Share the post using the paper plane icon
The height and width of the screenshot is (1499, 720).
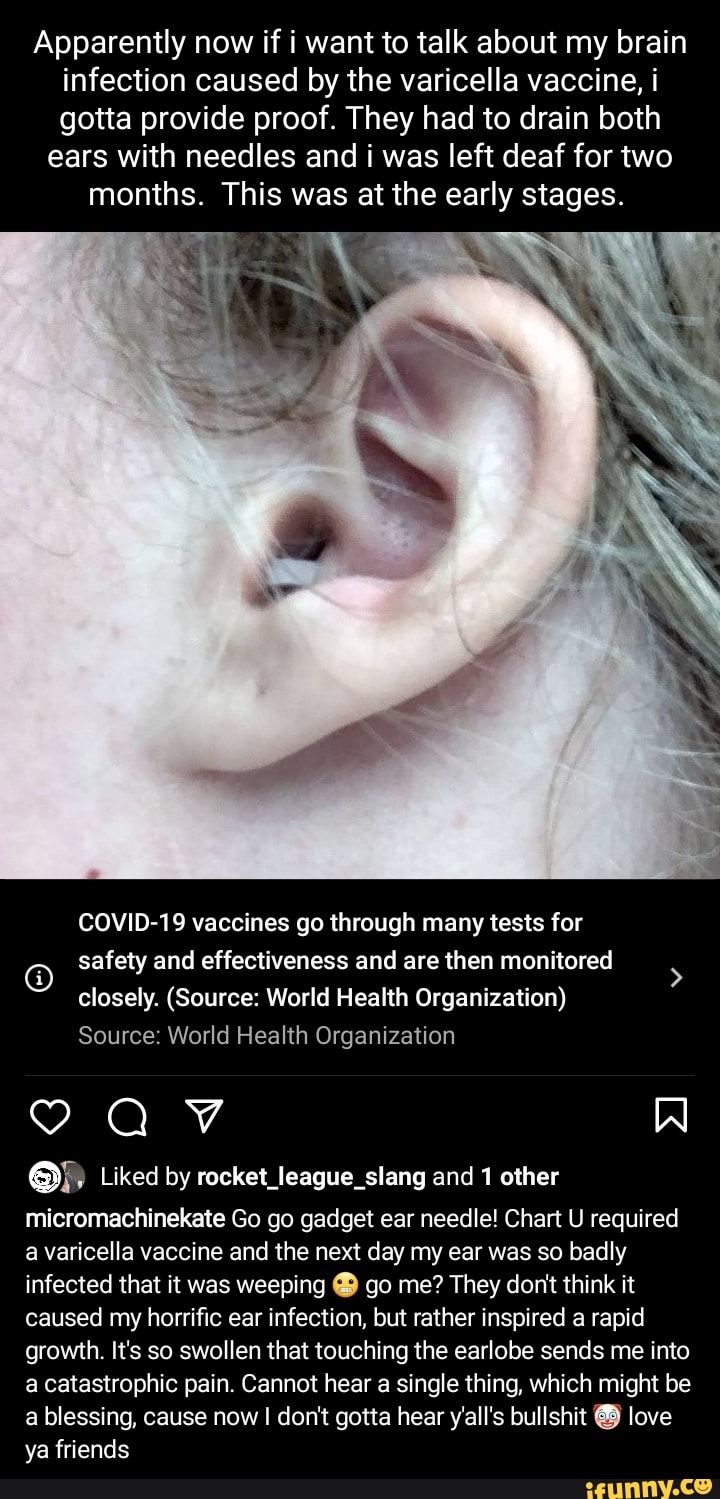tap(205, 1117)
